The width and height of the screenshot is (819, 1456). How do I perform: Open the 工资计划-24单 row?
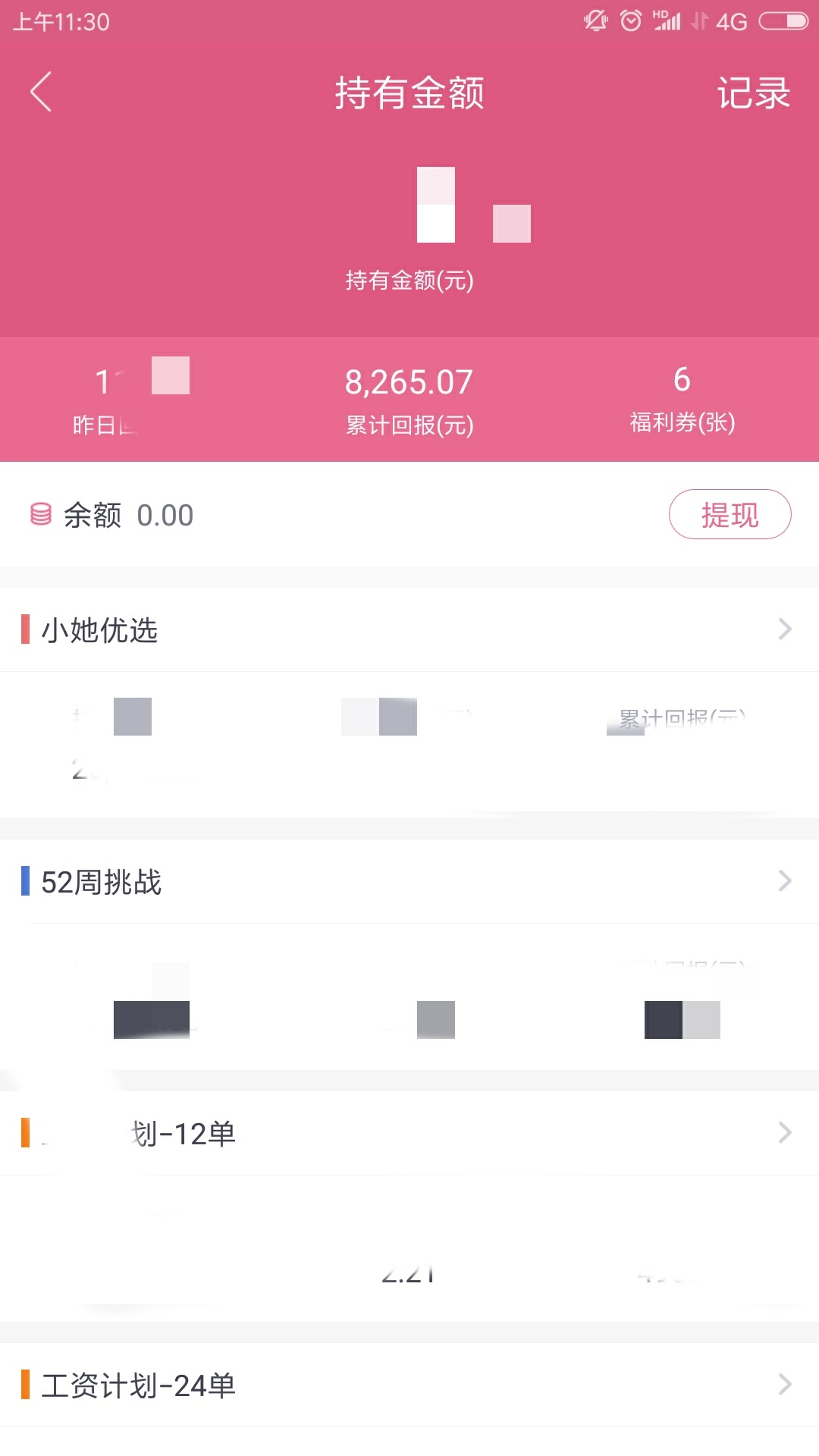point(409,1385)
